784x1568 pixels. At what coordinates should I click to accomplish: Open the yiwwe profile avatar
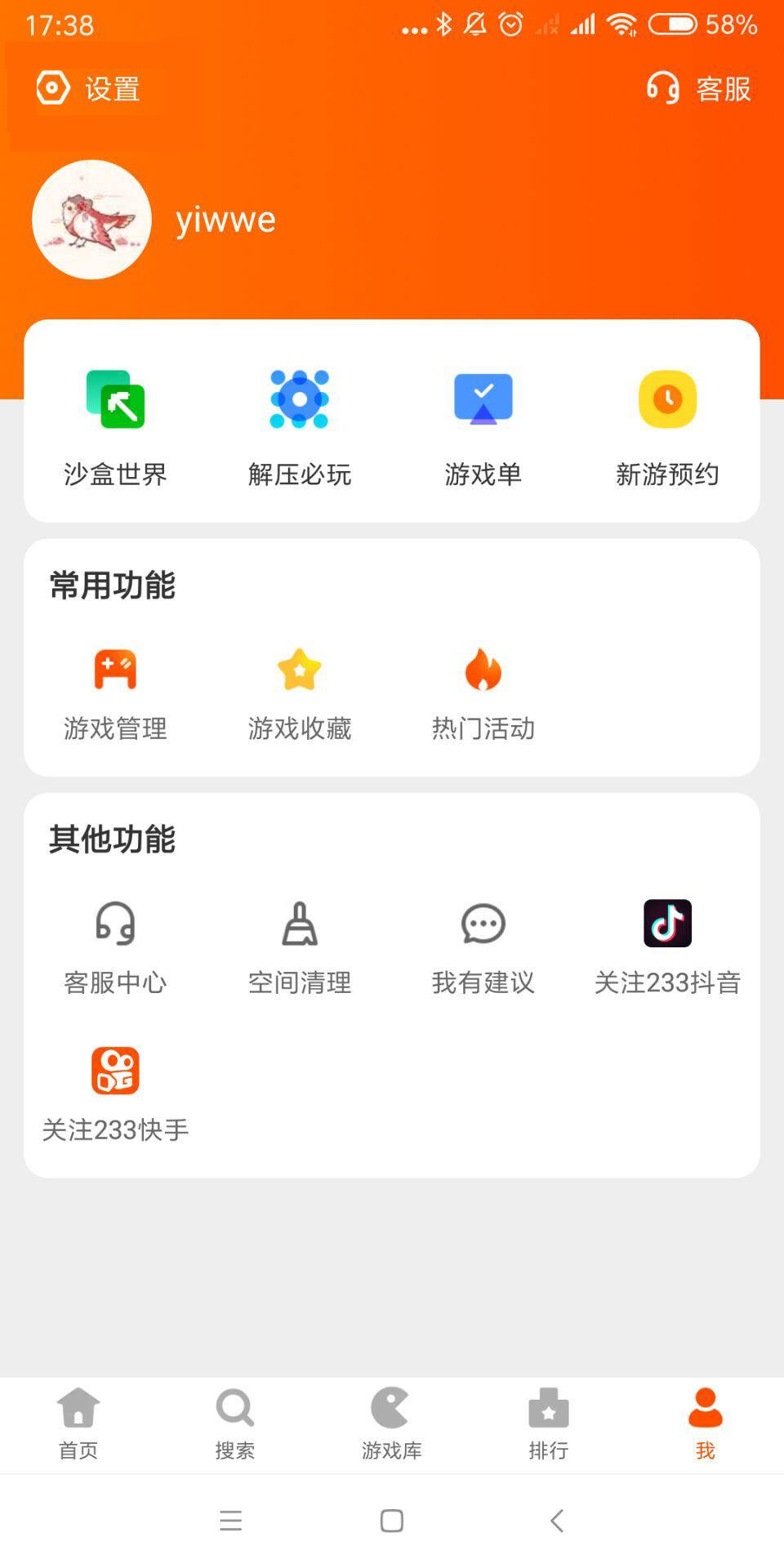coord(91,220)
